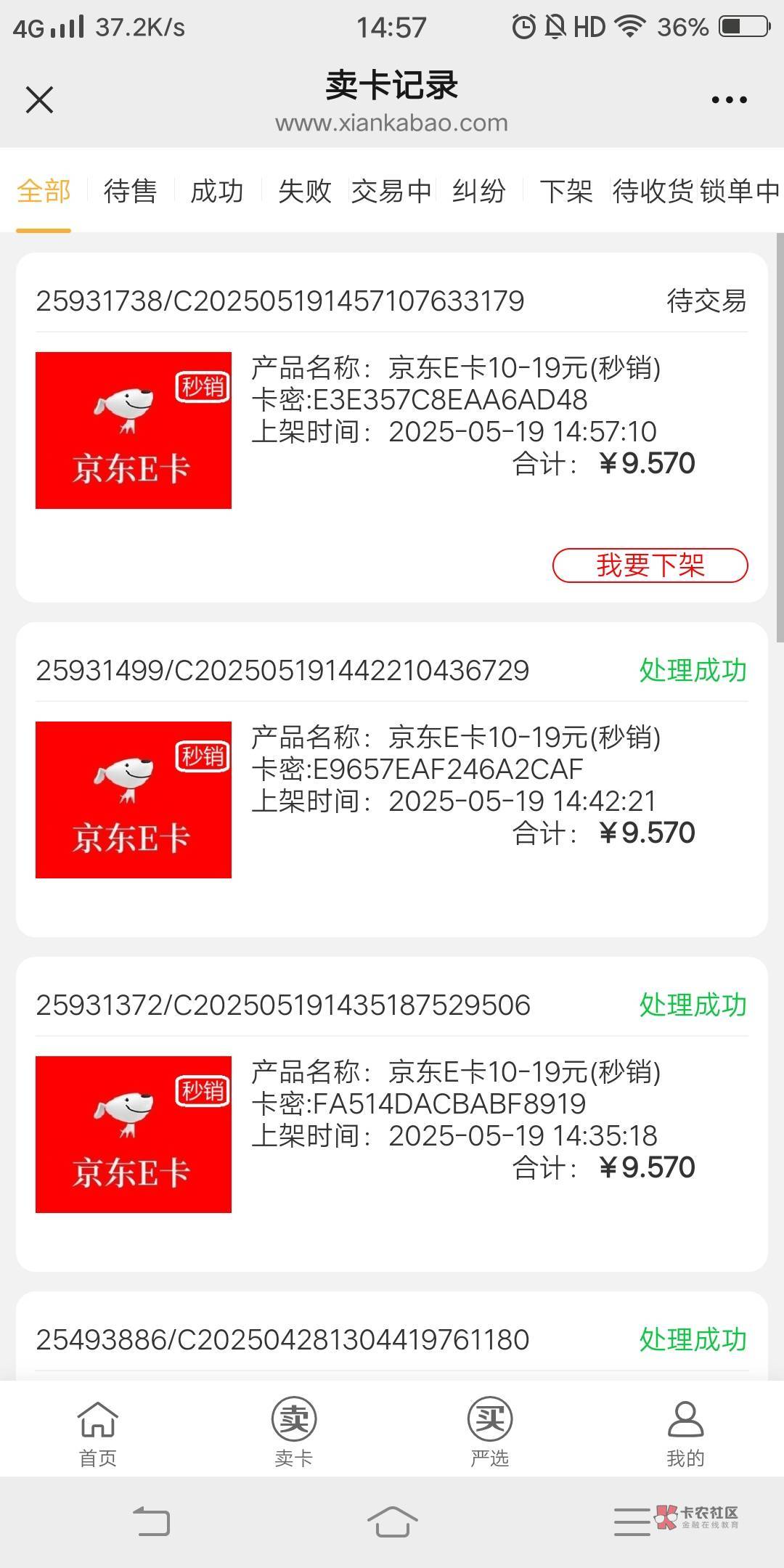Tap the system back button
Viewport: 784px width, 1568px height.
151,1522
